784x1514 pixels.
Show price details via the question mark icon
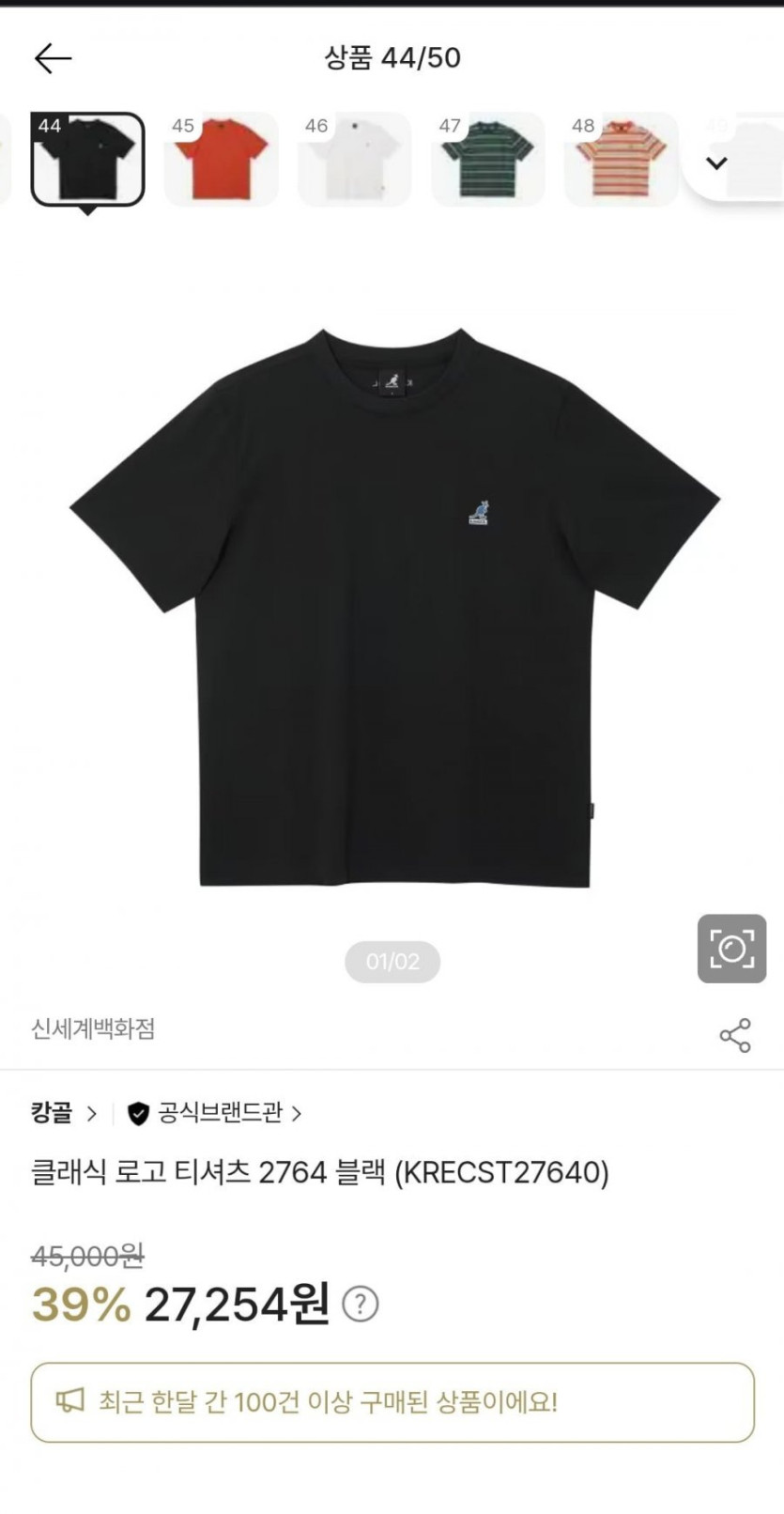click(x=361, y=1304)
